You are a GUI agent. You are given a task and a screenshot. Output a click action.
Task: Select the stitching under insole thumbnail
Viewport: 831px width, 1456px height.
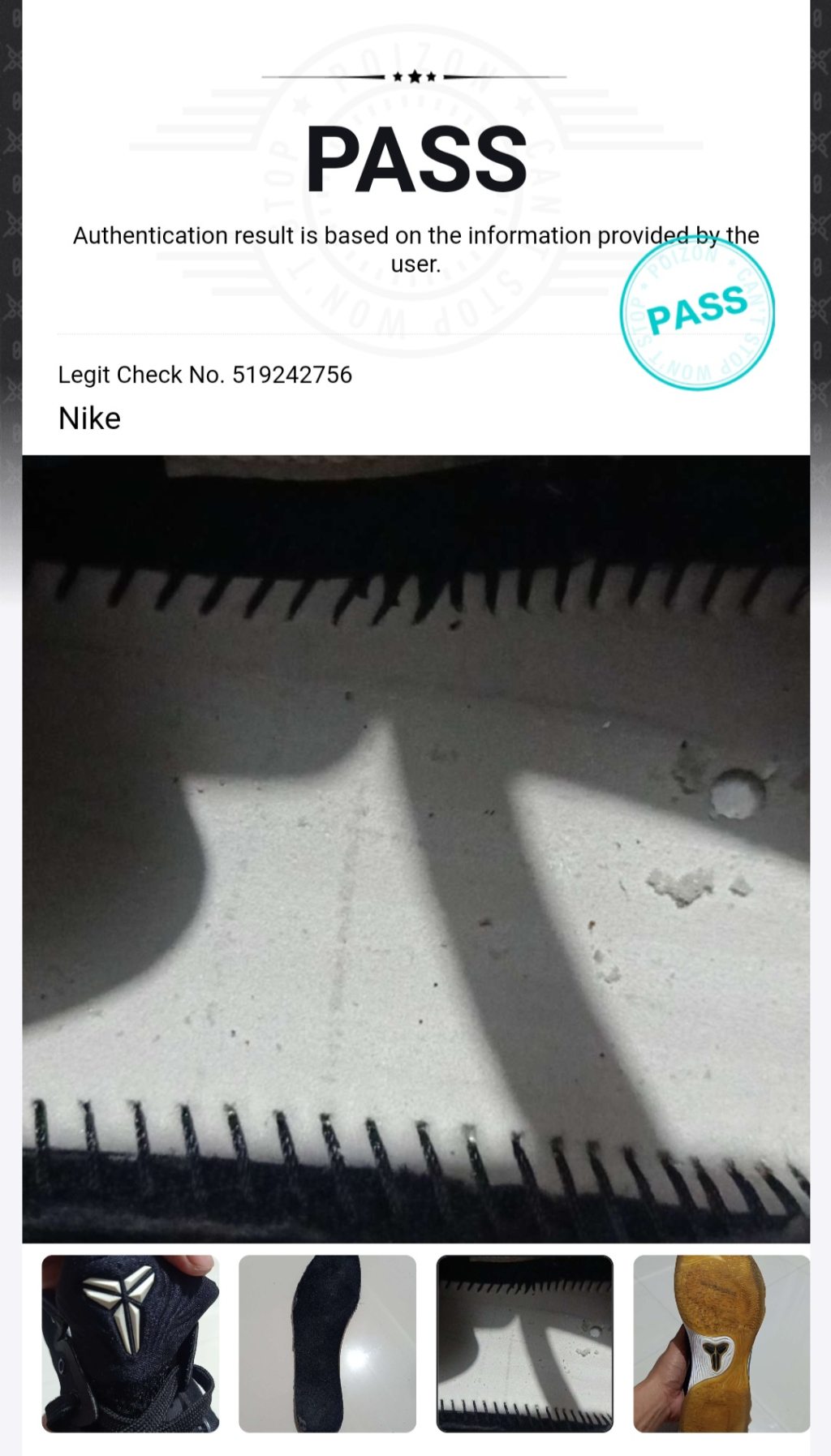(524, 1343)
